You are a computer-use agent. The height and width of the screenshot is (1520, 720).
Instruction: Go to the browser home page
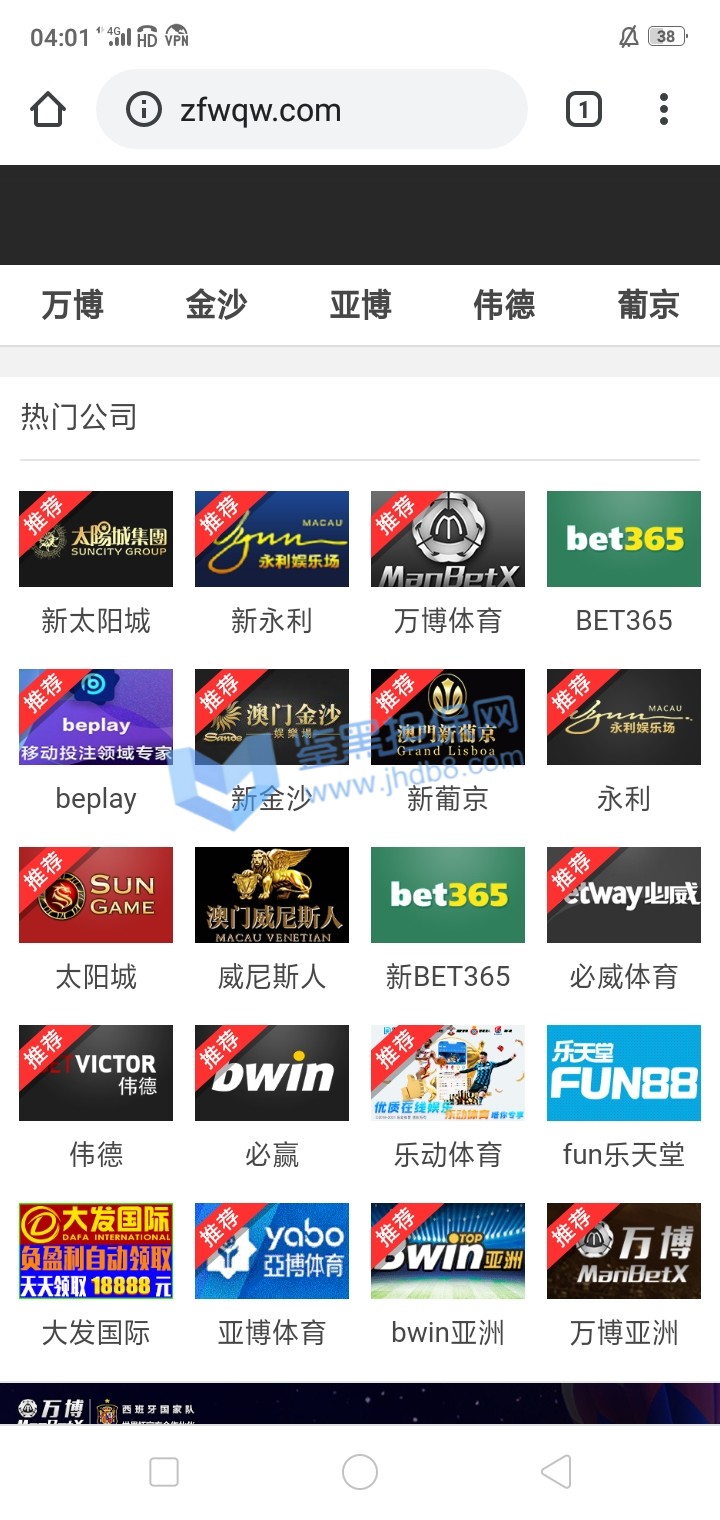pyautogui.click(x=48, y=110)
